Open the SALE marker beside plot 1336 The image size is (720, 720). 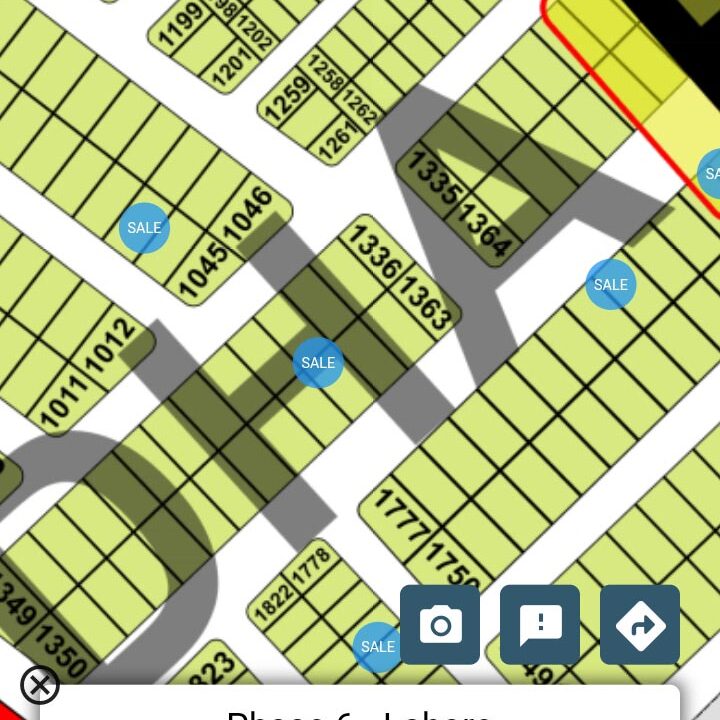pos(318,363)
